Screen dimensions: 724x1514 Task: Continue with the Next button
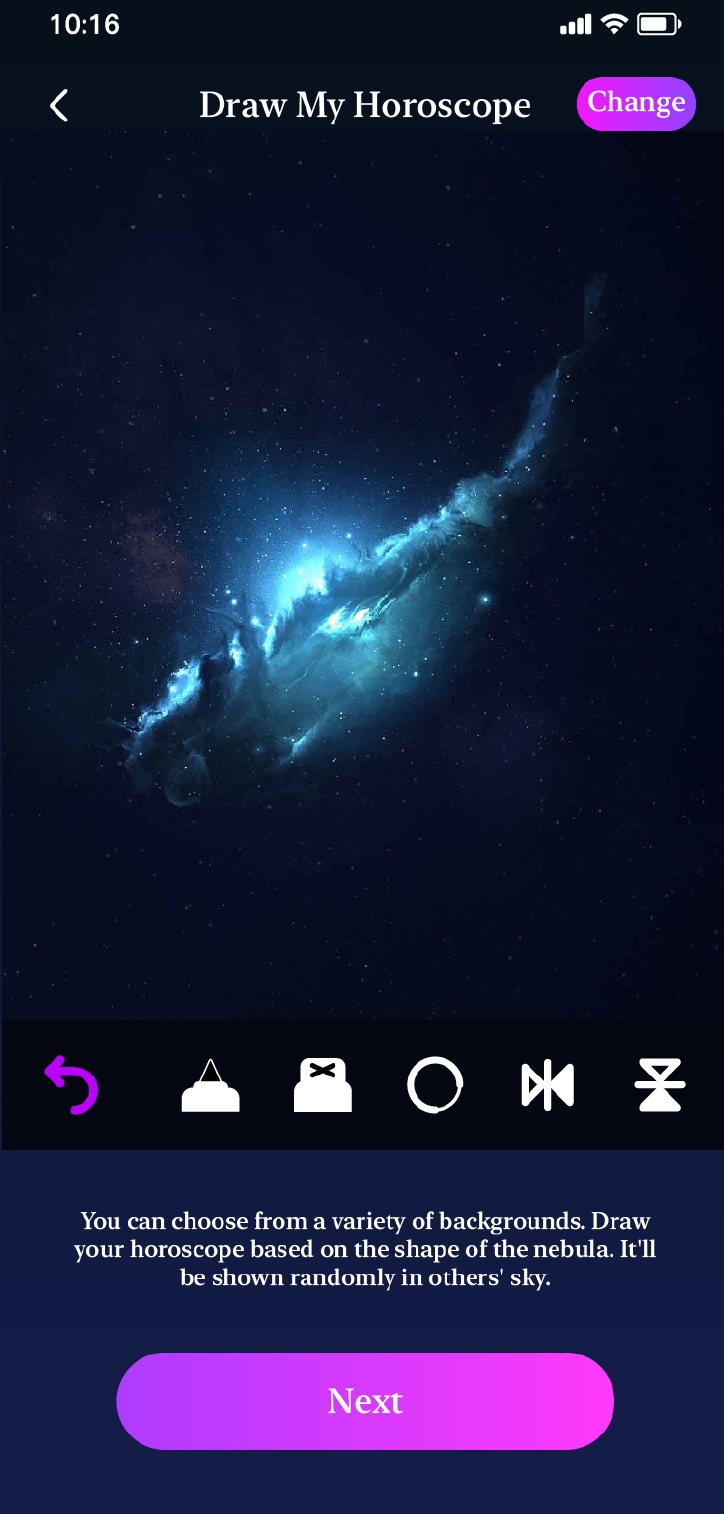(x=365, y=1401)
